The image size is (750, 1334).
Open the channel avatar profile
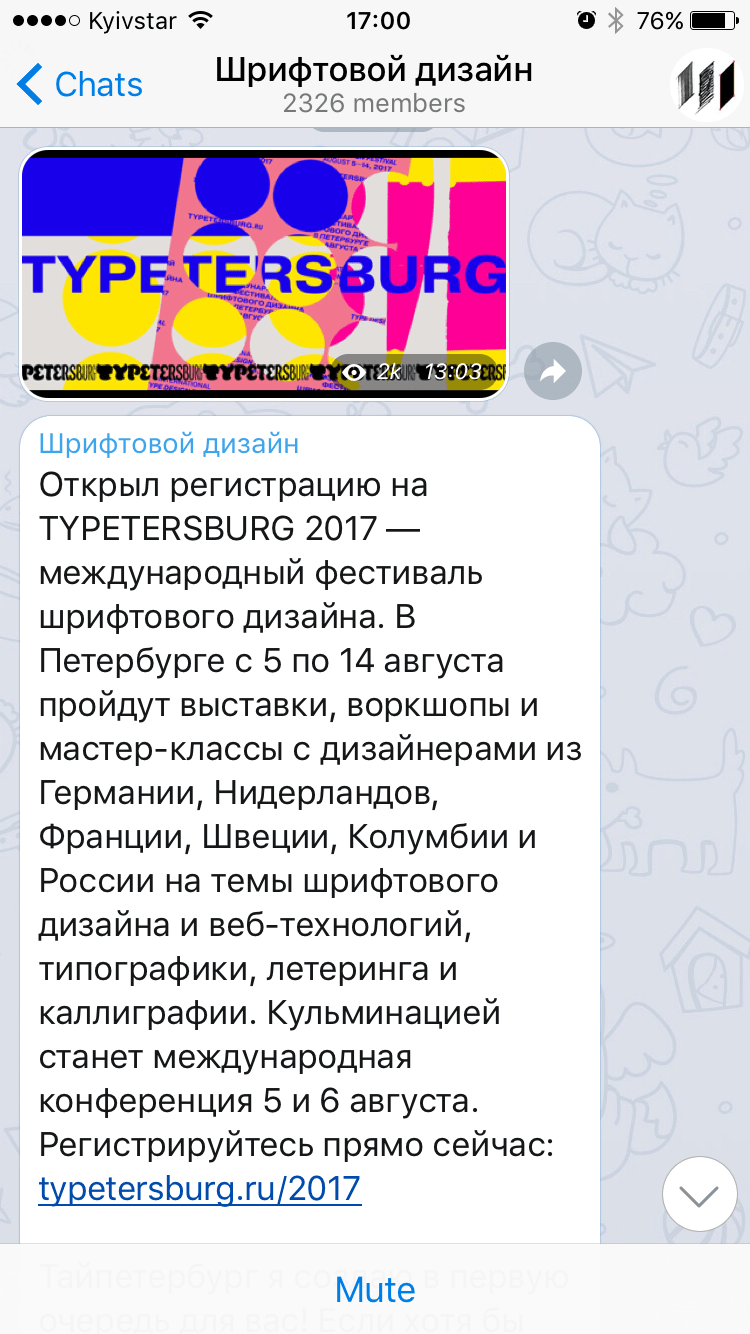[x=707, y=85]
